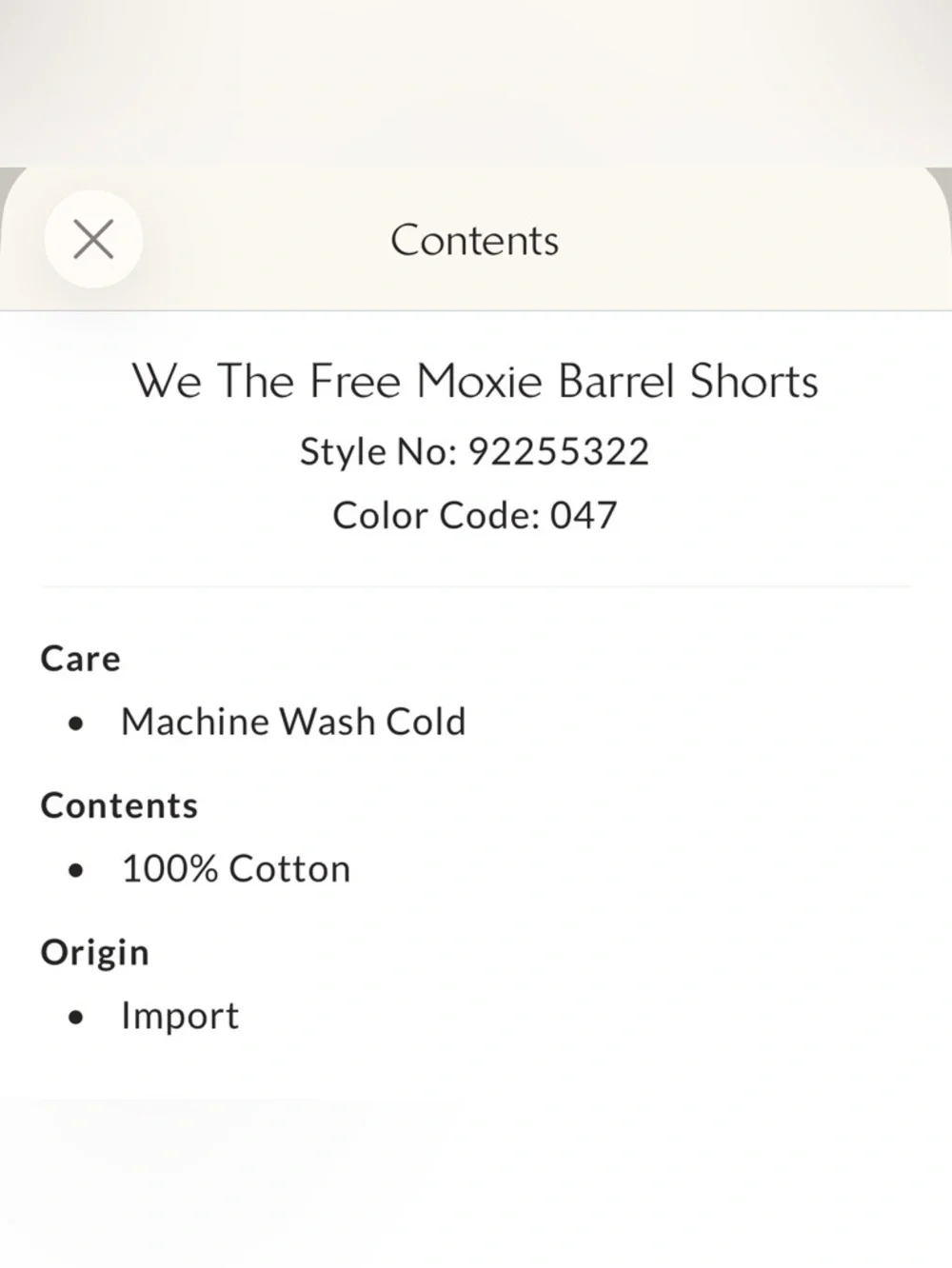
Task: Click the Style No: 92255322 text
Action: 475,450
